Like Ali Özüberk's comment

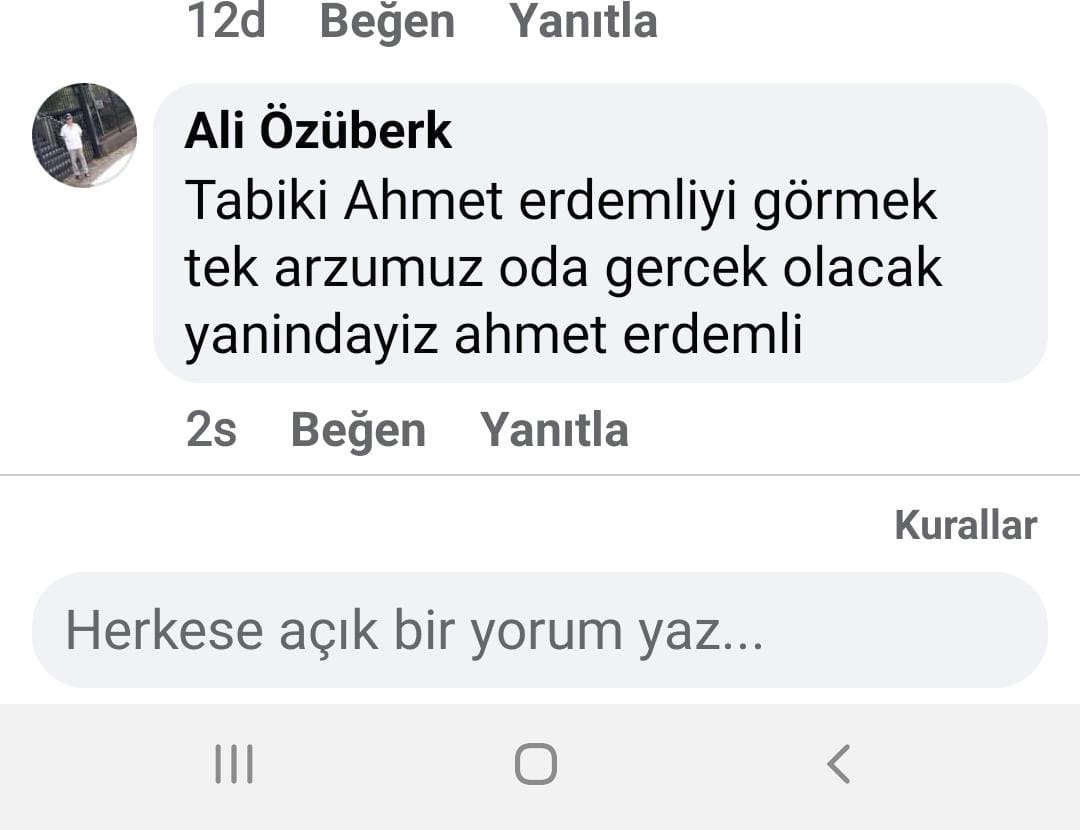358,431
